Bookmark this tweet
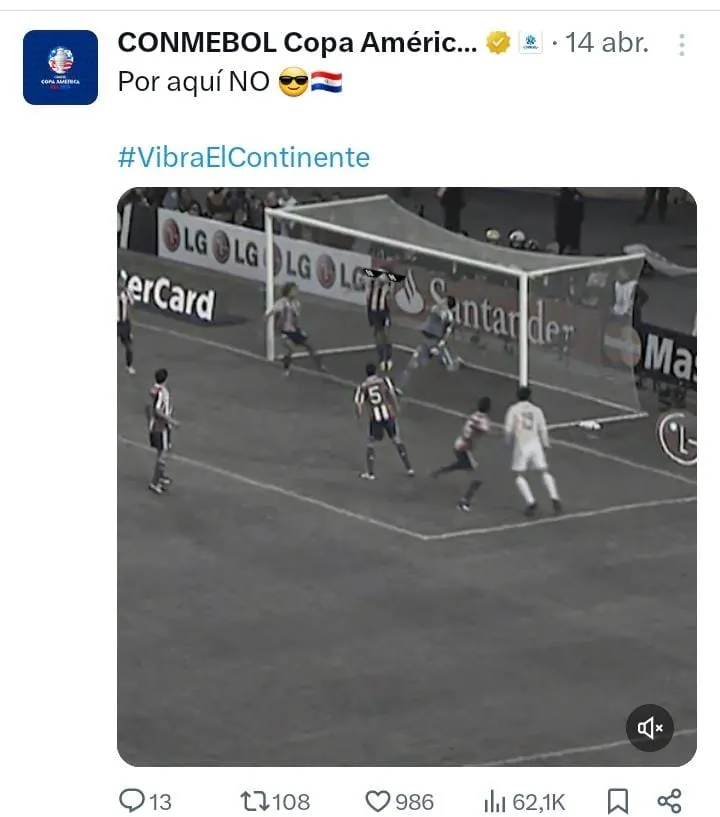Viewport: 720px width, 817px height. pyautogui.click(x=618, y=800)
